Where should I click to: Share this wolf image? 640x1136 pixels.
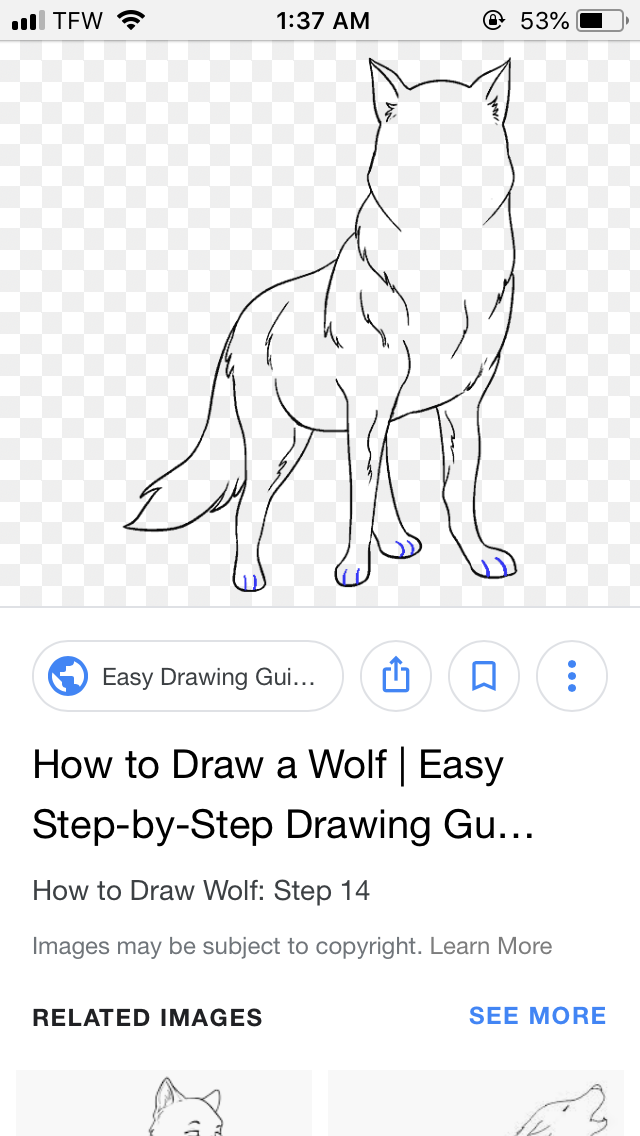tap(396, 677)
